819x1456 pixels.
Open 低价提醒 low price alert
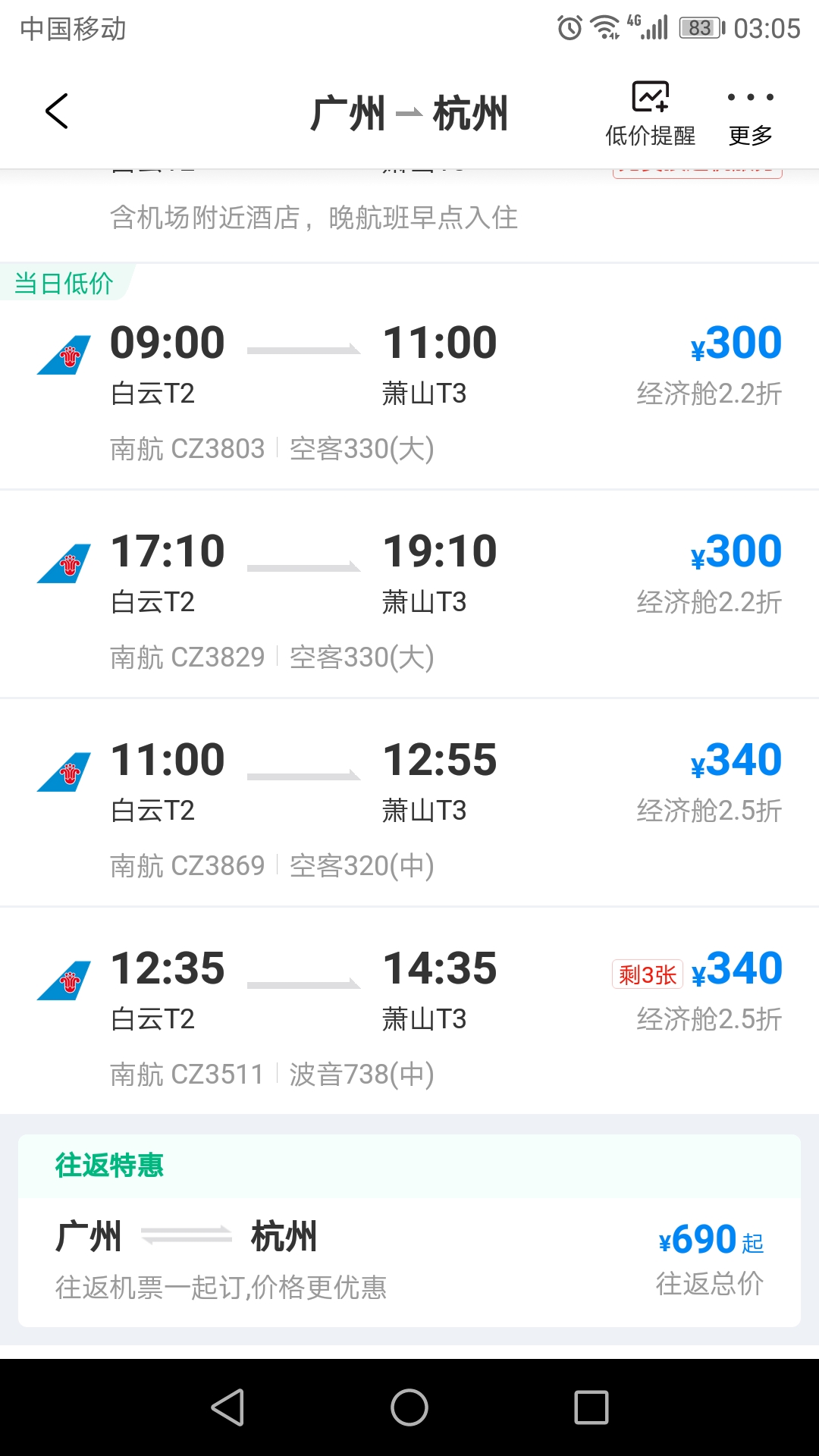click(x=650, y=114)
